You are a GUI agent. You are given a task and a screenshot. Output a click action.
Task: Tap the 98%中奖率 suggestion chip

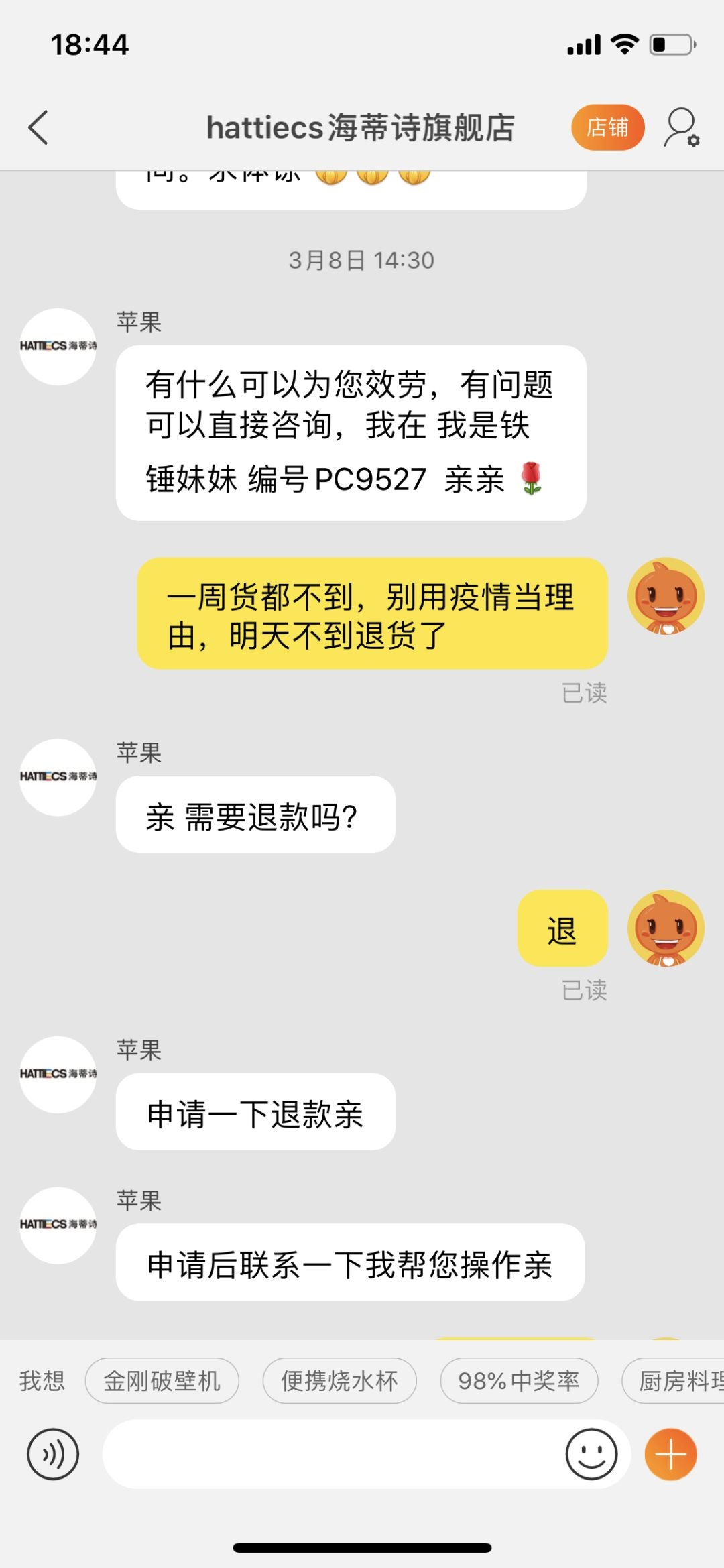tap(519, 1381)
